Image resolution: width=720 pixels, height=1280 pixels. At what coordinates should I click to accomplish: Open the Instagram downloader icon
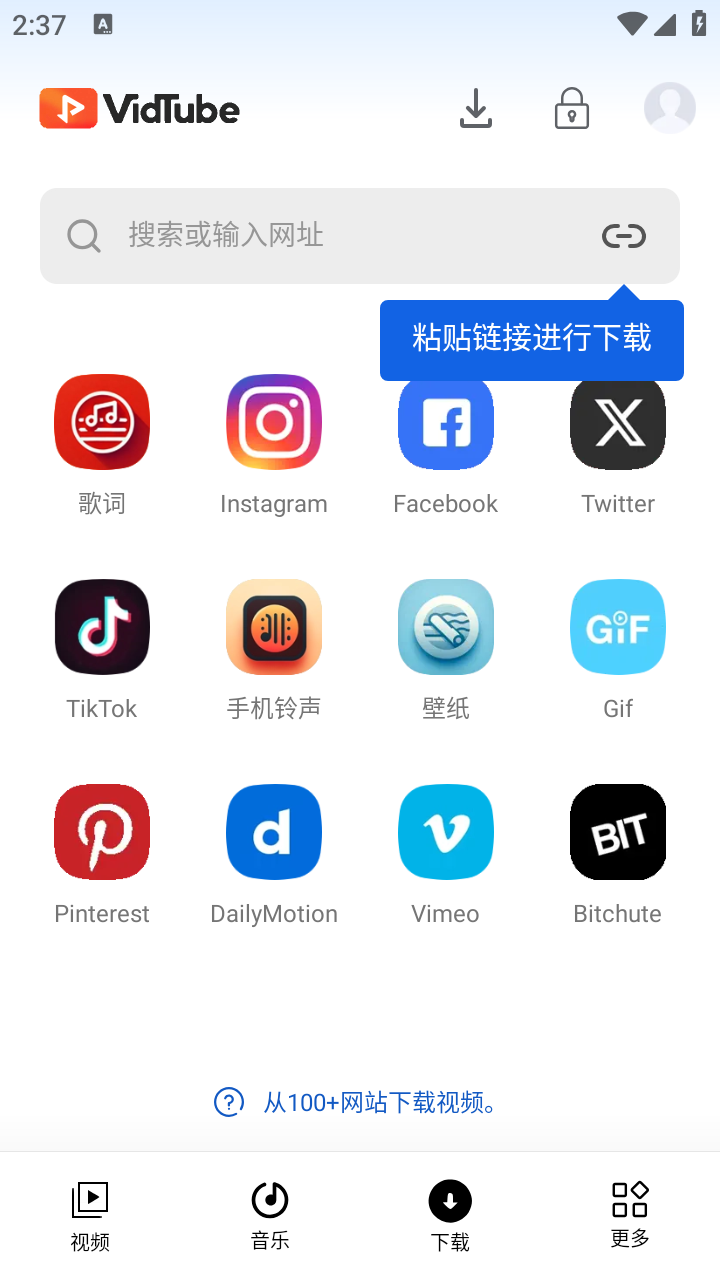[x=274, y=422]
